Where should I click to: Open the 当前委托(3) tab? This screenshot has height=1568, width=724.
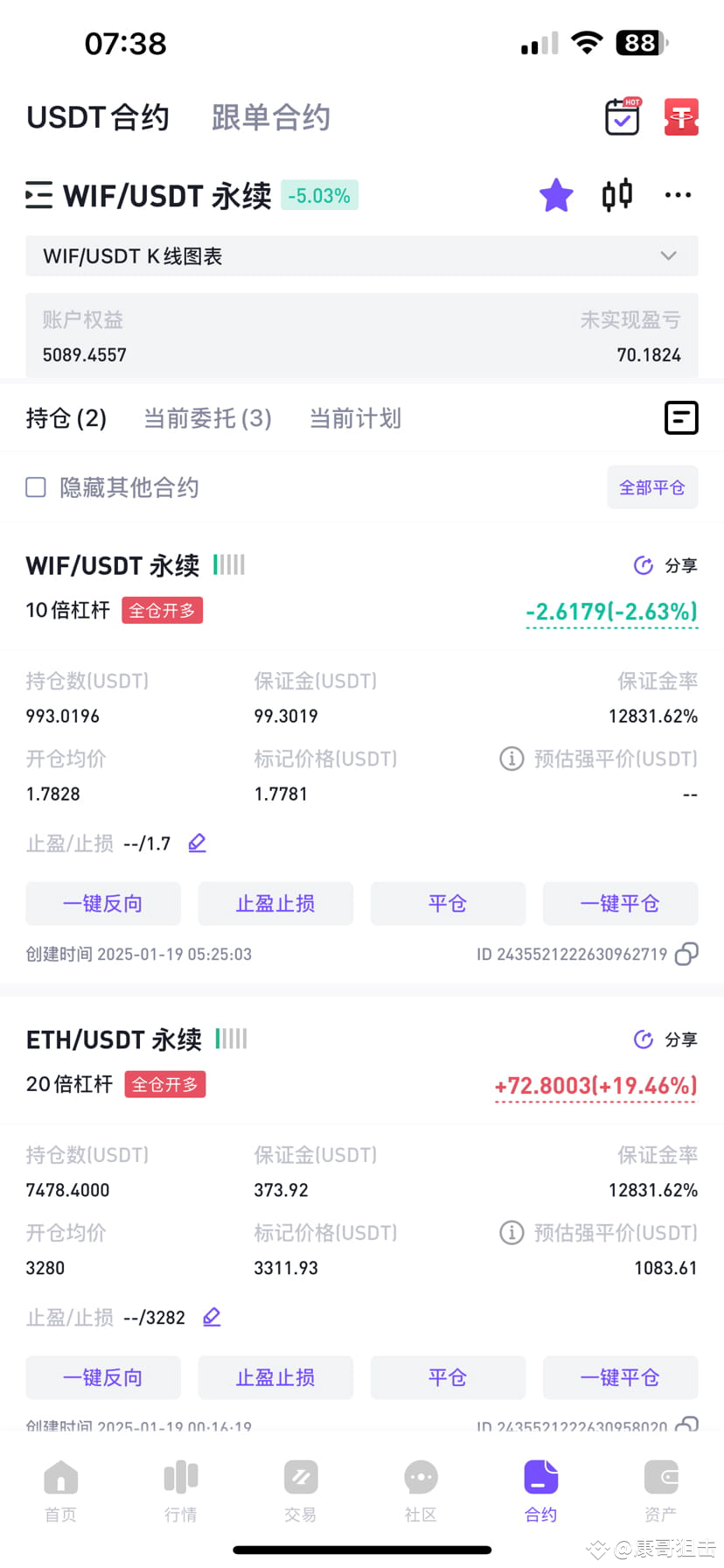tap(207, 418)
